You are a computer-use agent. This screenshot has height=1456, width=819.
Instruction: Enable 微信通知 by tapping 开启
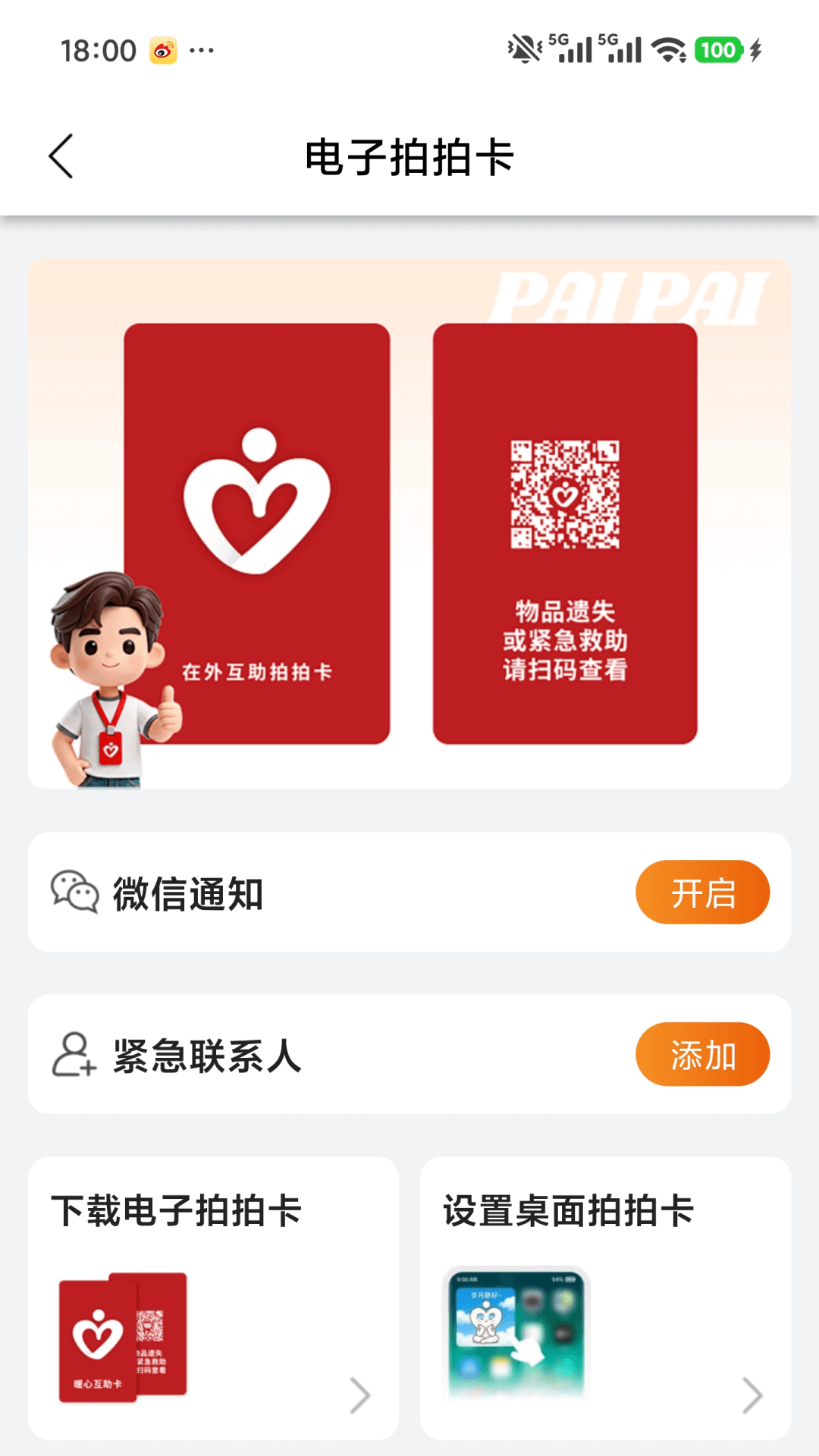click(702, 893)
